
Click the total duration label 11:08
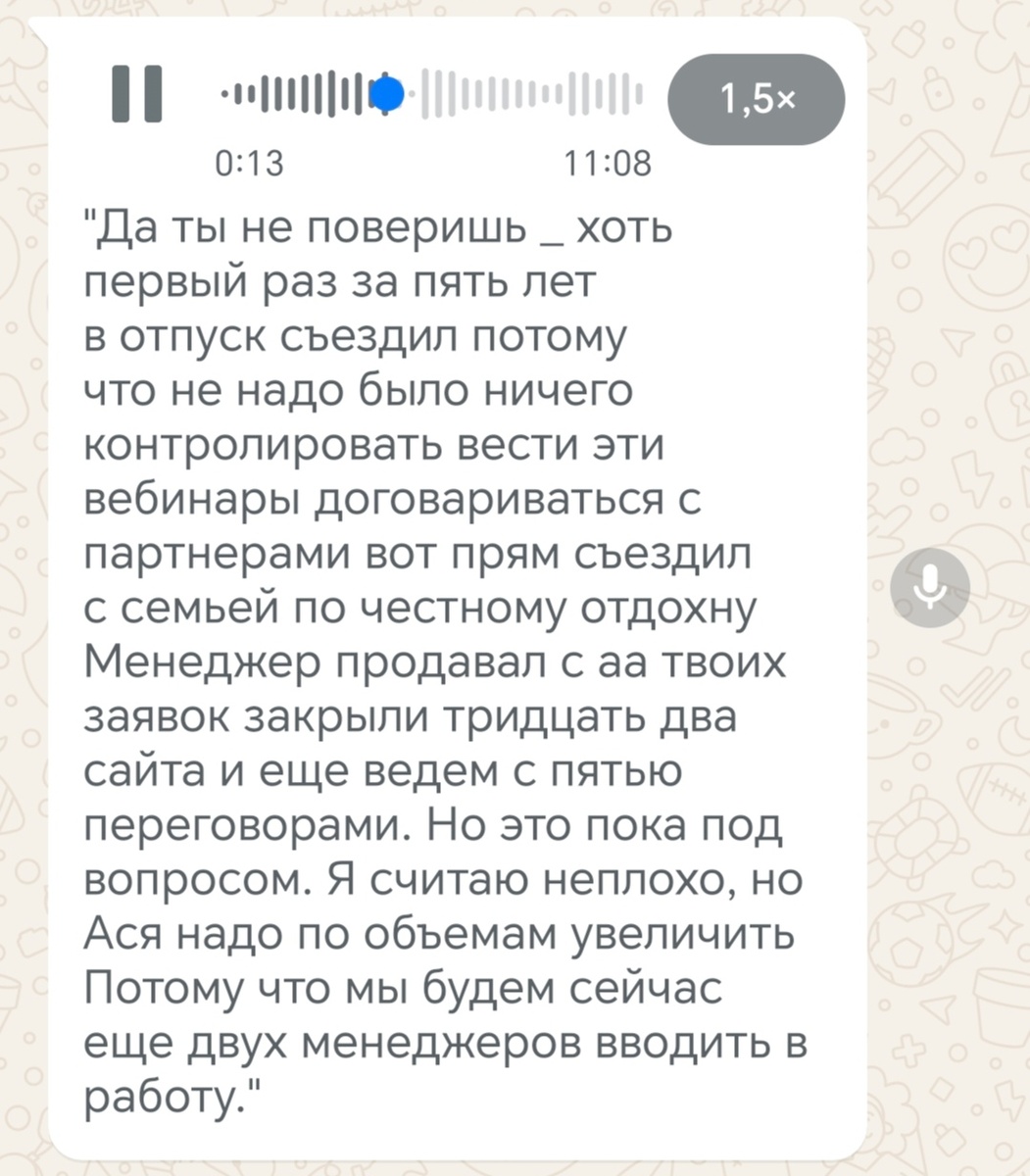point(609,164)
